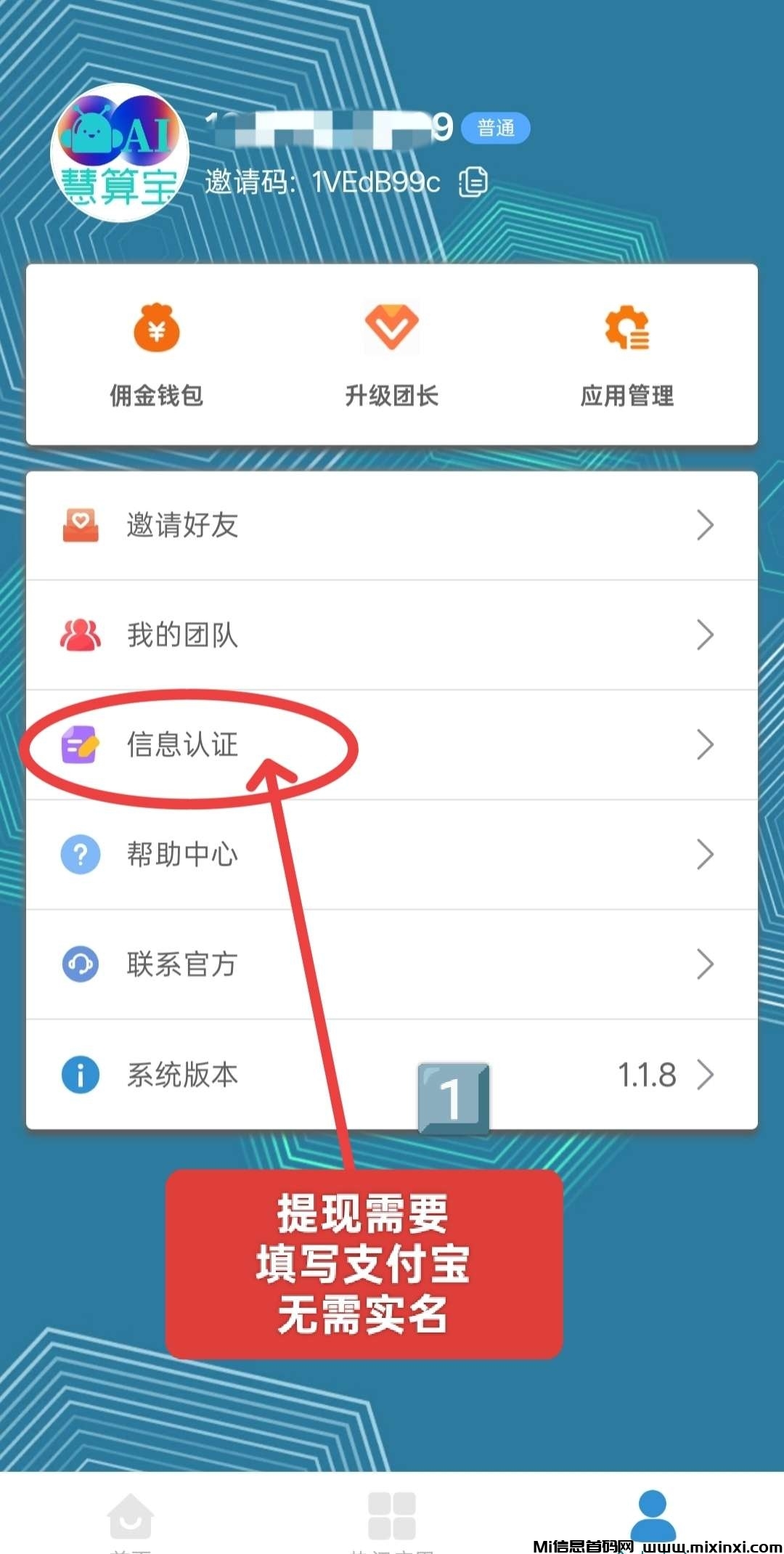Viewport: 784px width, 1554px height.
Task: Open 应用管理 app management
Action: coord(626,356)
